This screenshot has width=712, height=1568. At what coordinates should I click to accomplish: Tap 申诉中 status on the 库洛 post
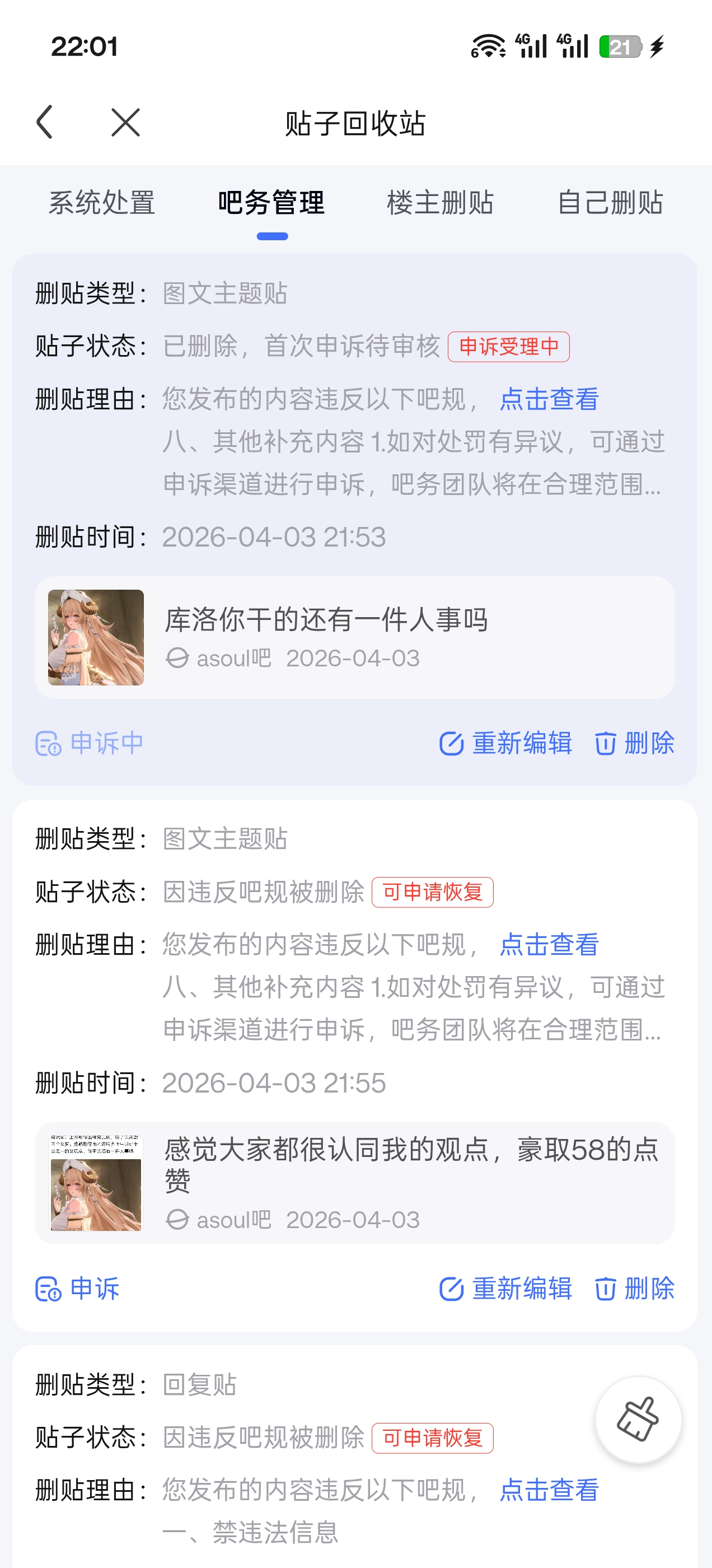(x=90, y=743)
